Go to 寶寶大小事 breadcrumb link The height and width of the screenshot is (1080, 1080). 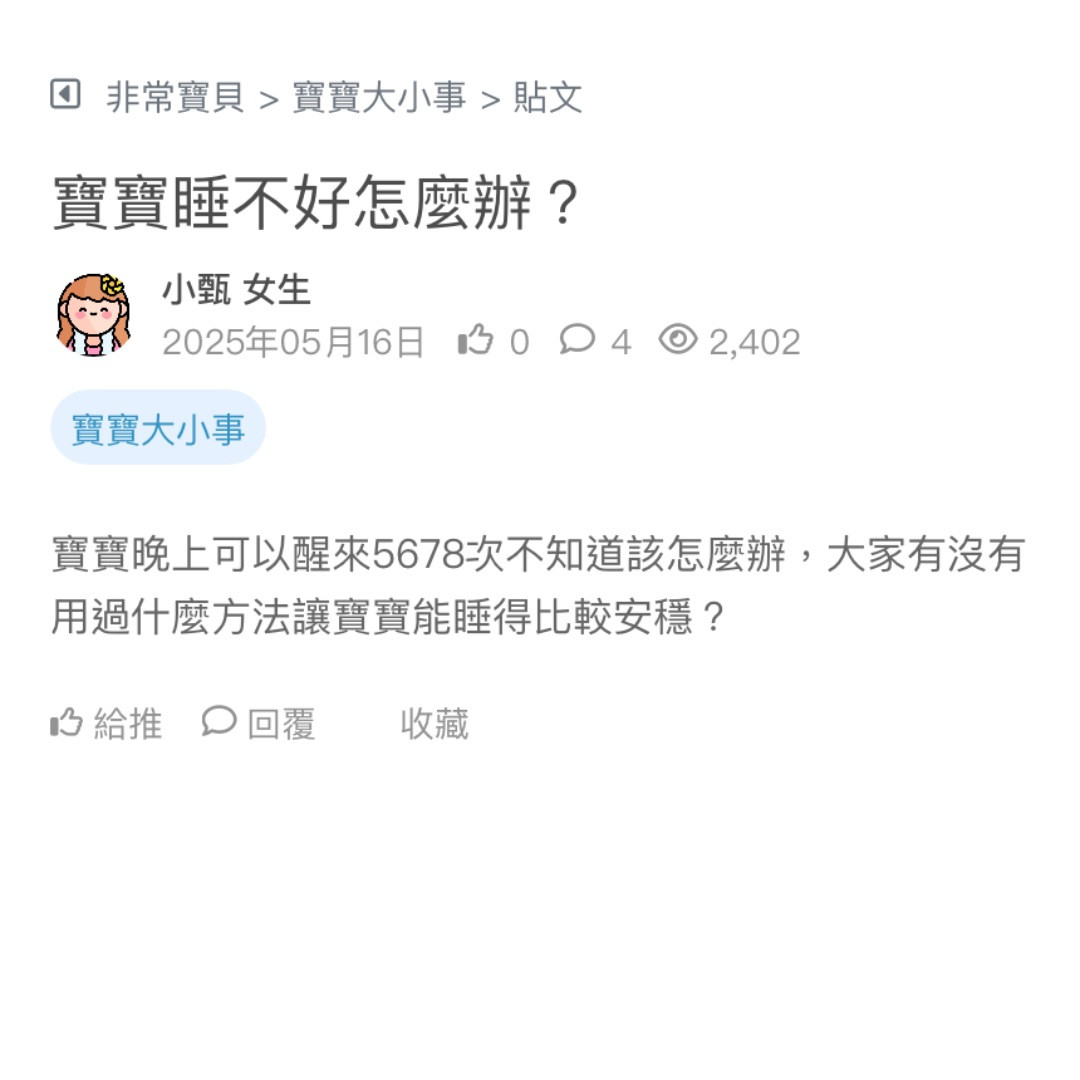click(x=379, y=98)
